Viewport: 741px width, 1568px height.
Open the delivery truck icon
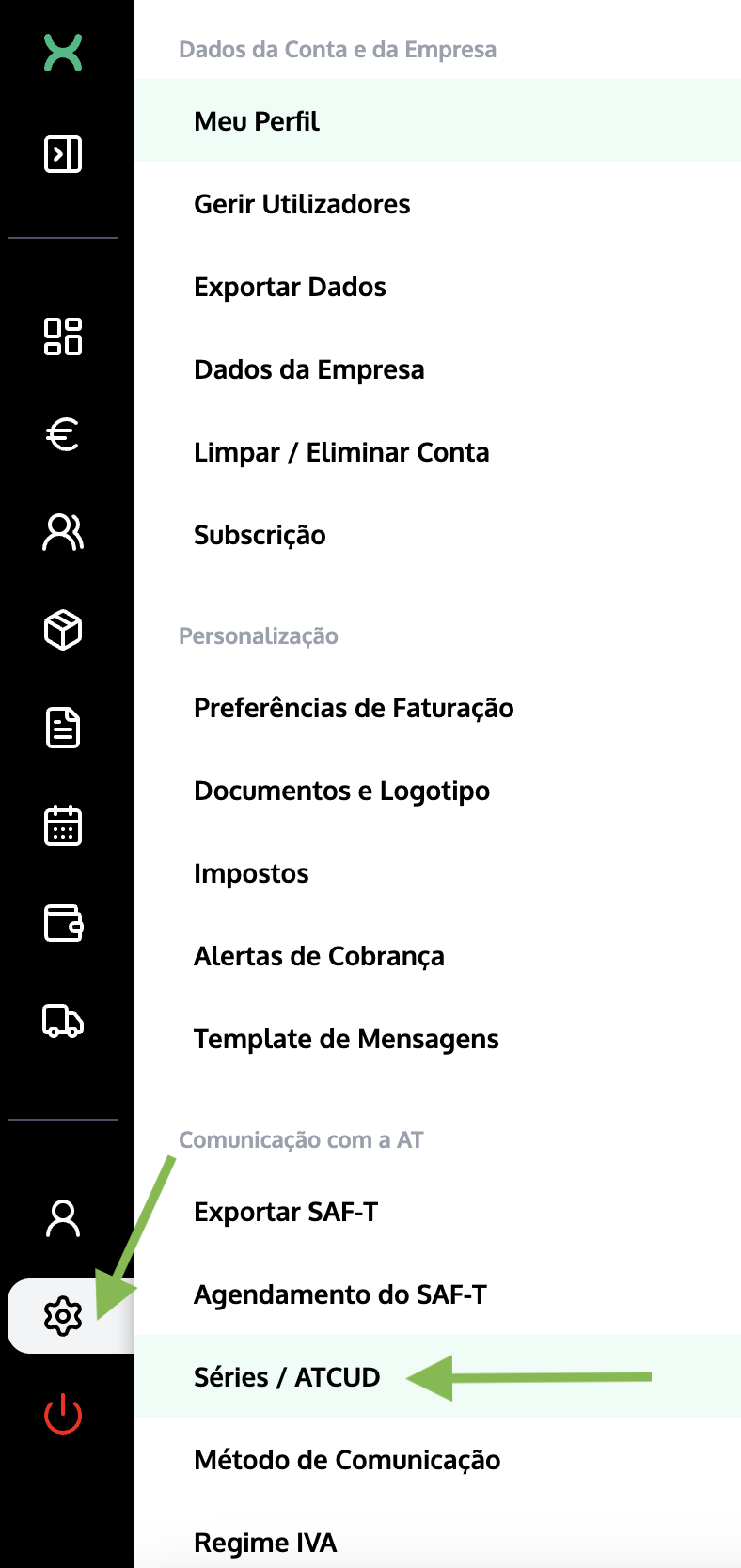click(63, 1021)
